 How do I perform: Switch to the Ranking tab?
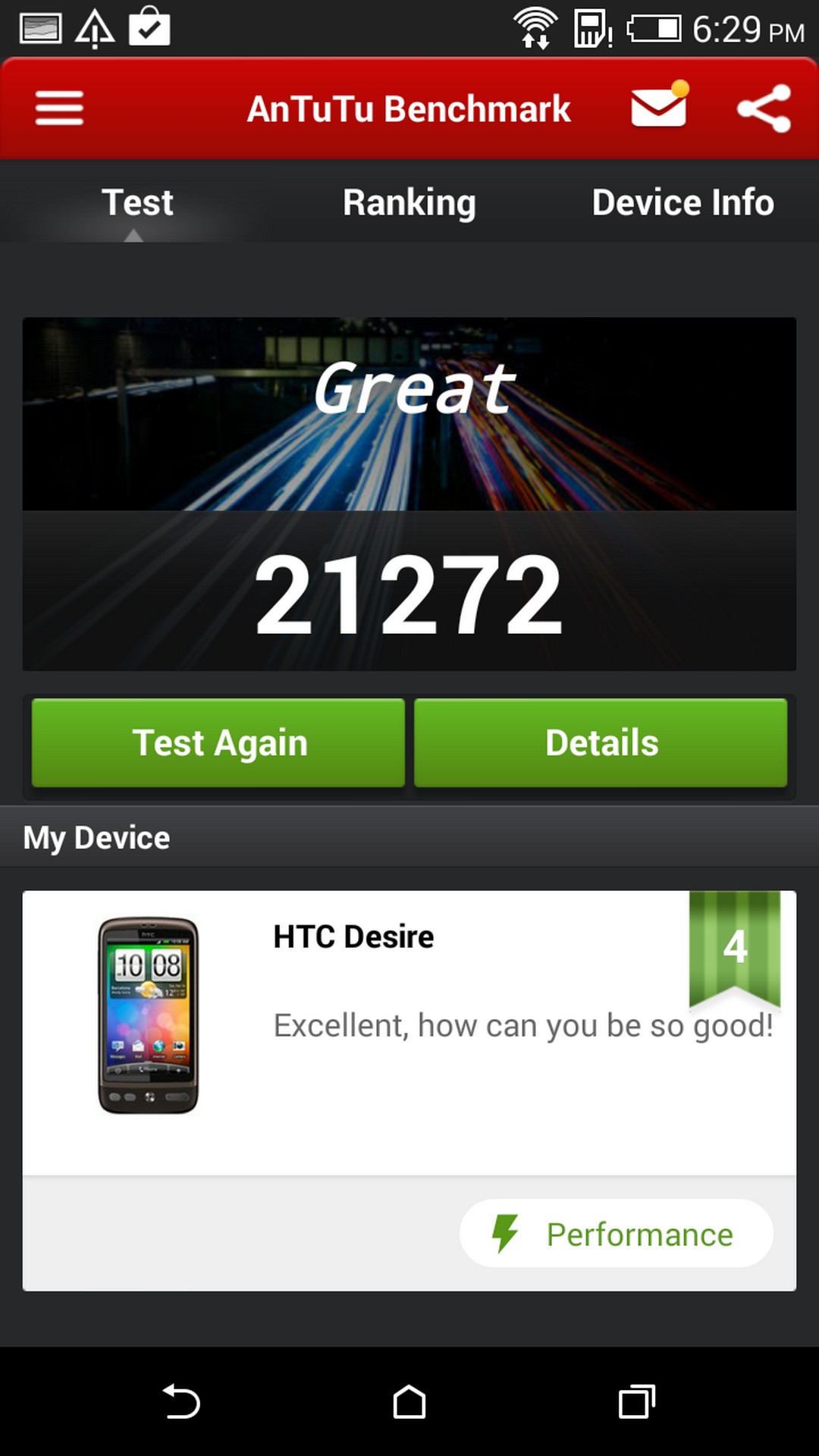(409, 202)
